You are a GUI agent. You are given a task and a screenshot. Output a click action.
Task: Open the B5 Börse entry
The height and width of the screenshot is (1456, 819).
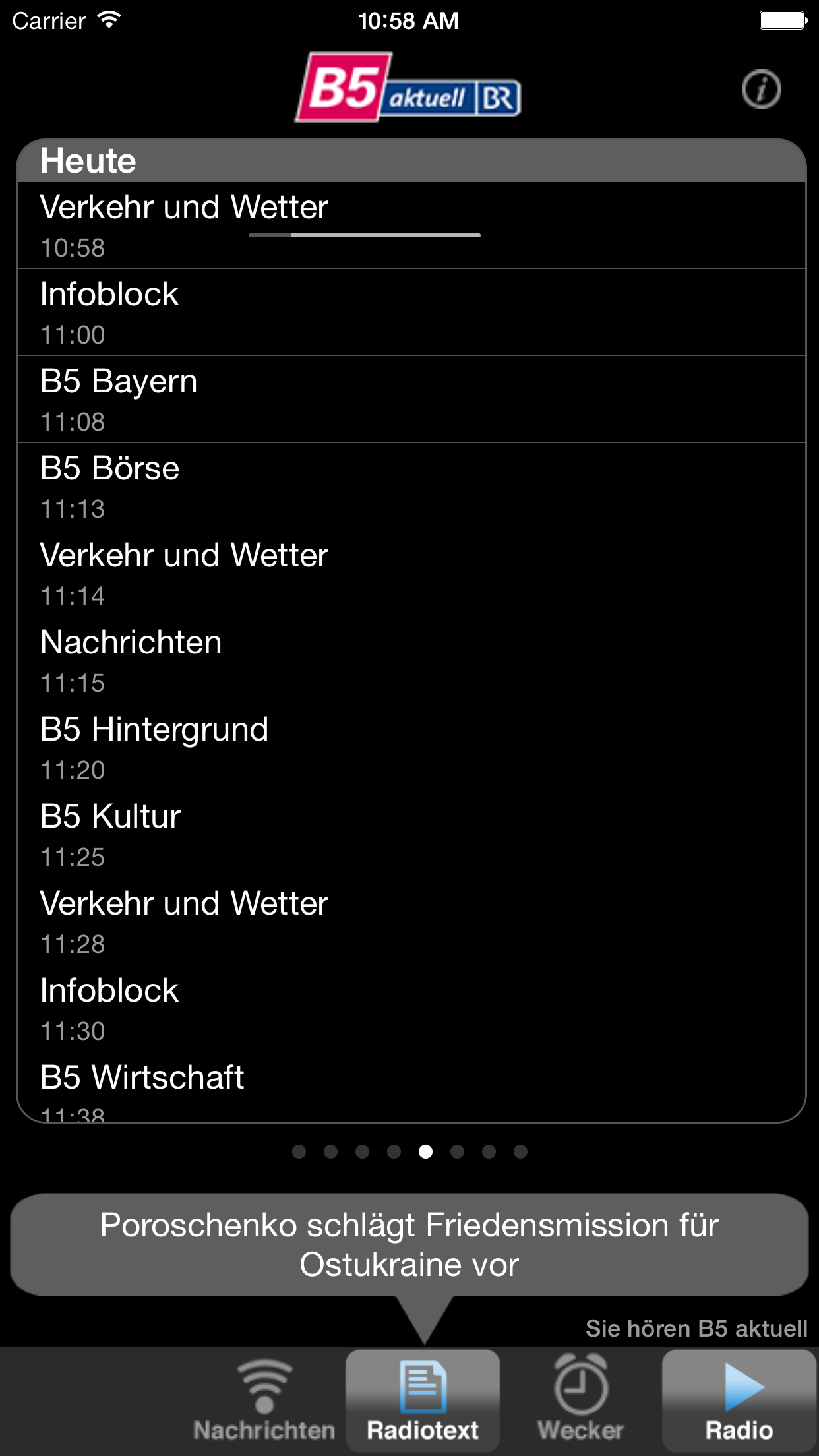411,487
